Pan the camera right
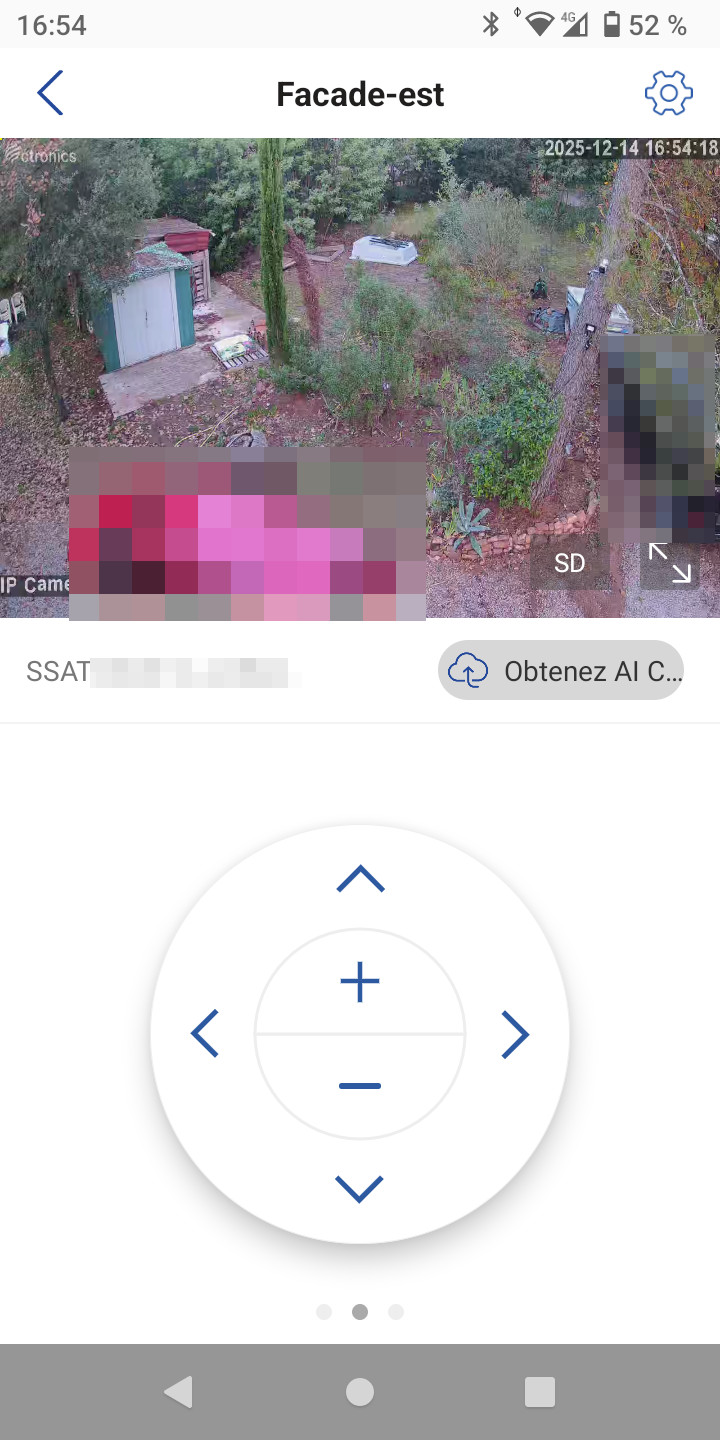This screenshot has width=720, height=1440. (514, 1034)
